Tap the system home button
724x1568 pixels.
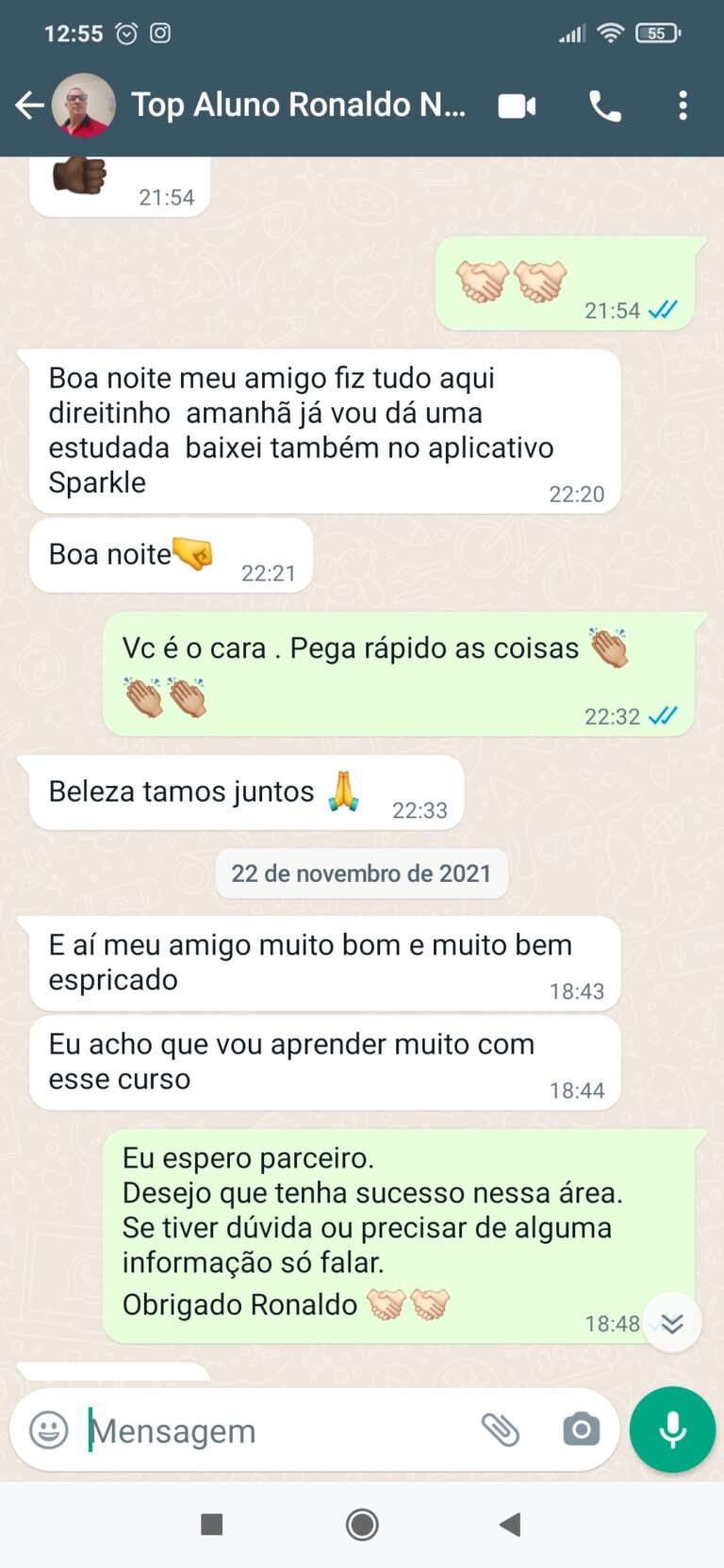point(362,1524)
